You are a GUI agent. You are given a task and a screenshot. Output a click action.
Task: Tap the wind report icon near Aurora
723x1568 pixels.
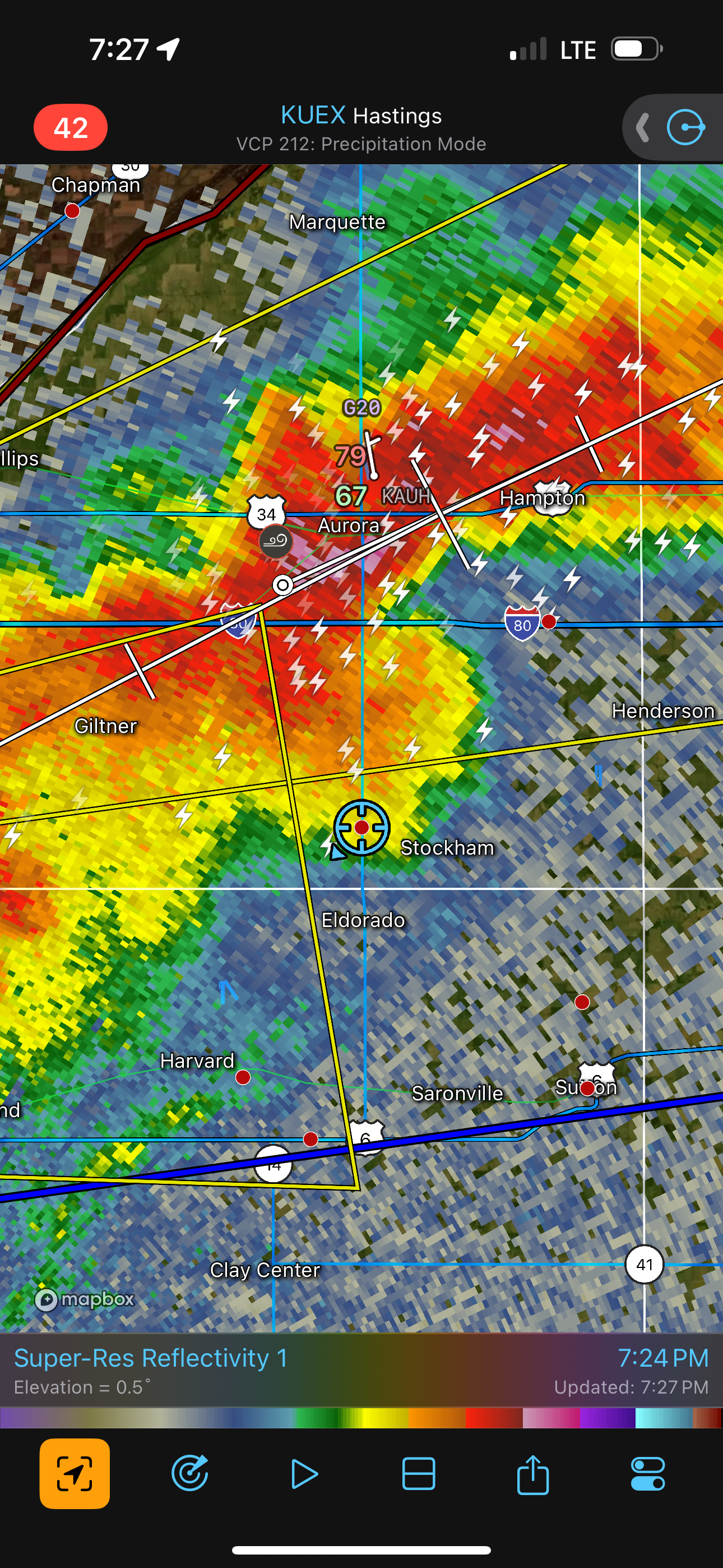pos(276,541)
